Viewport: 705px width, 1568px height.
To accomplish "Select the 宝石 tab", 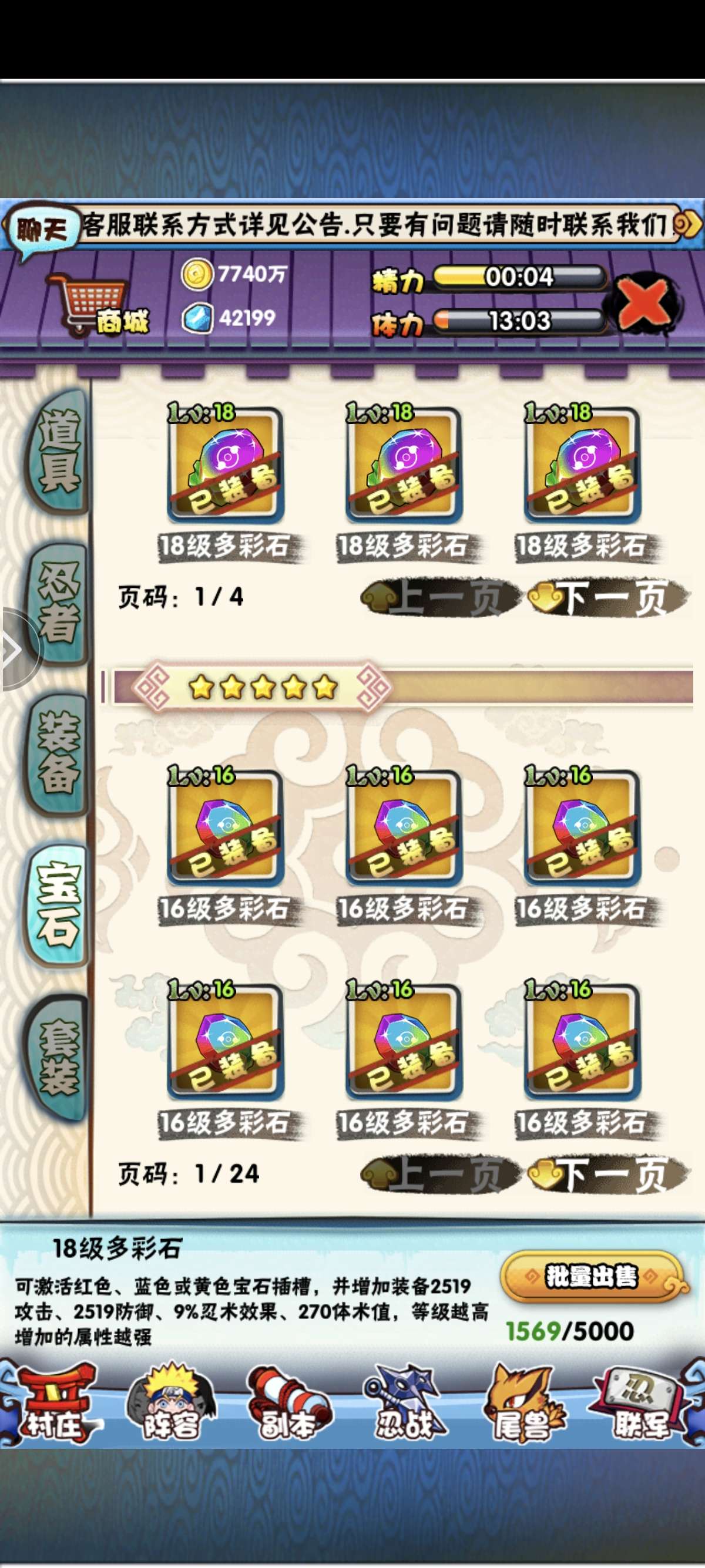I will tap(58, 904).
